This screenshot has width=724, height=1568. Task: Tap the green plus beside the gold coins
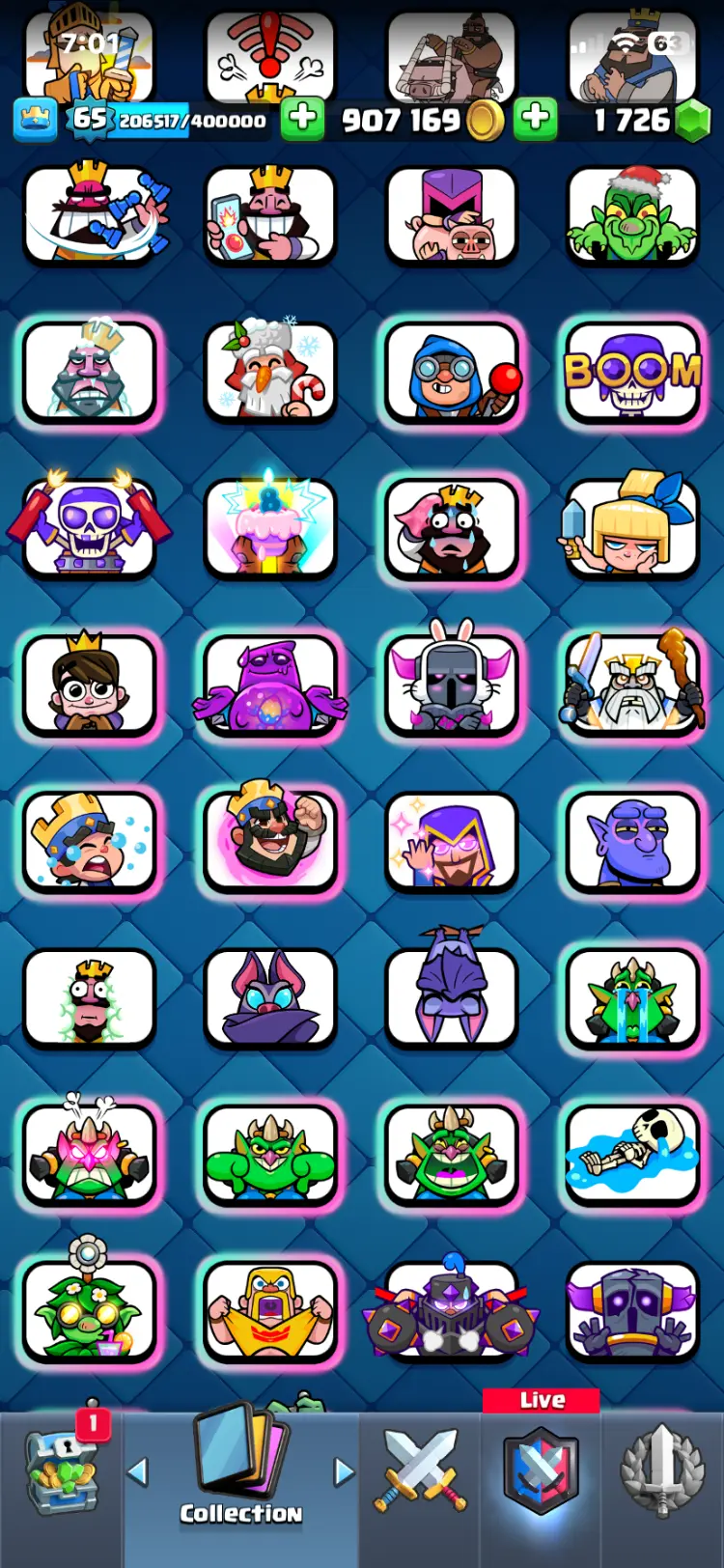[x=536, y=120]
